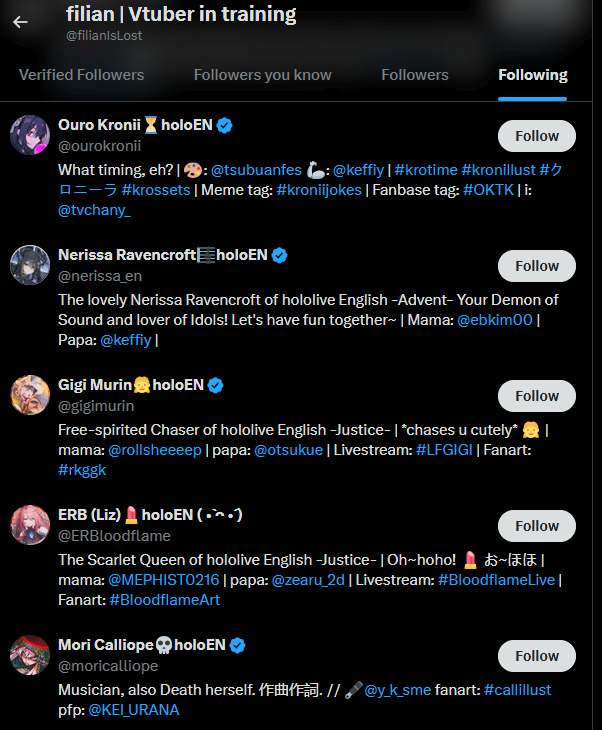
Task: Switch to the Followers tab
Action: point(415,75)
